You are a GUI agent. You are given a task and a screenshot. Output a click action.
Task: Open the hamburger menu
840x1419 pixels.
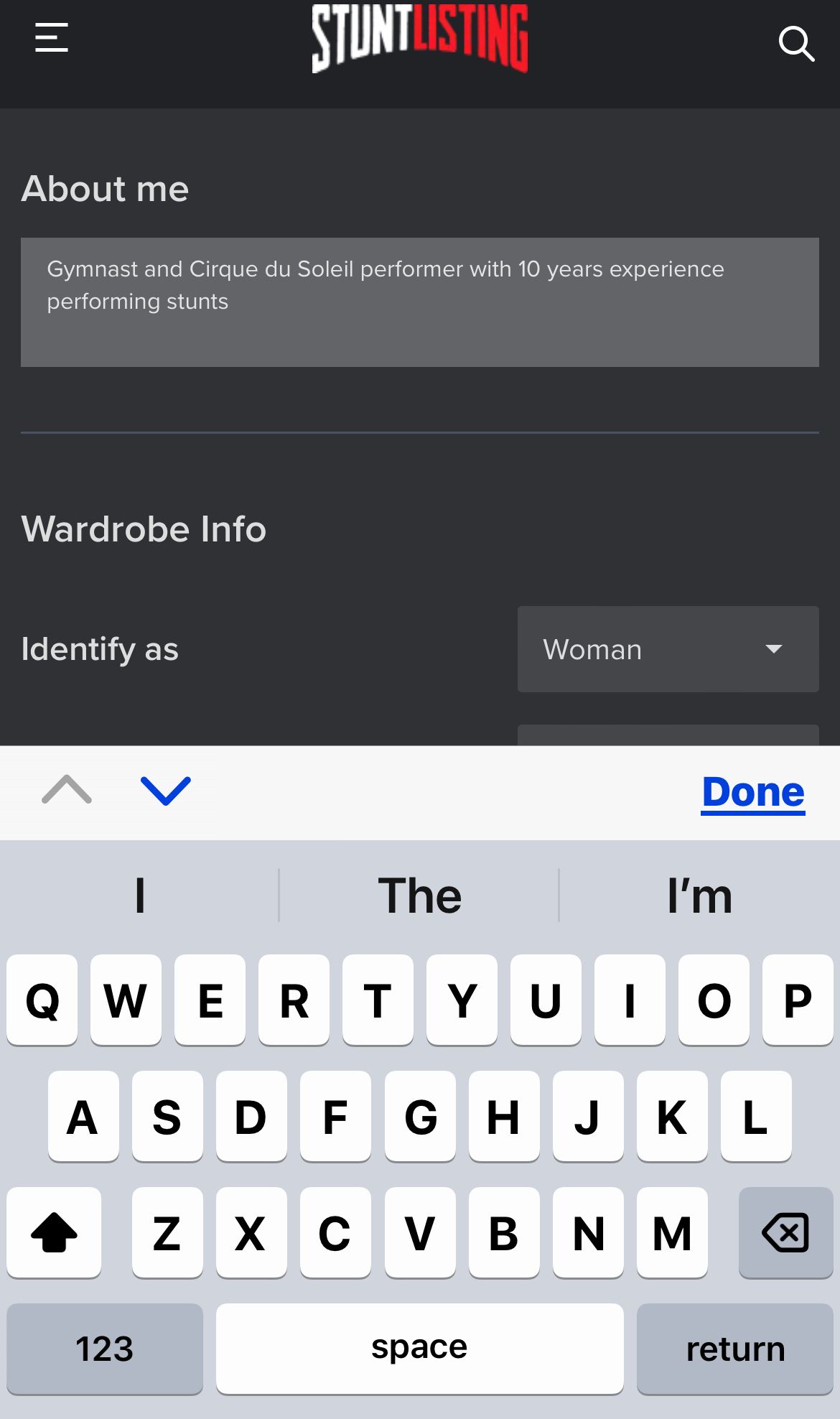click(x=52, y=37)
